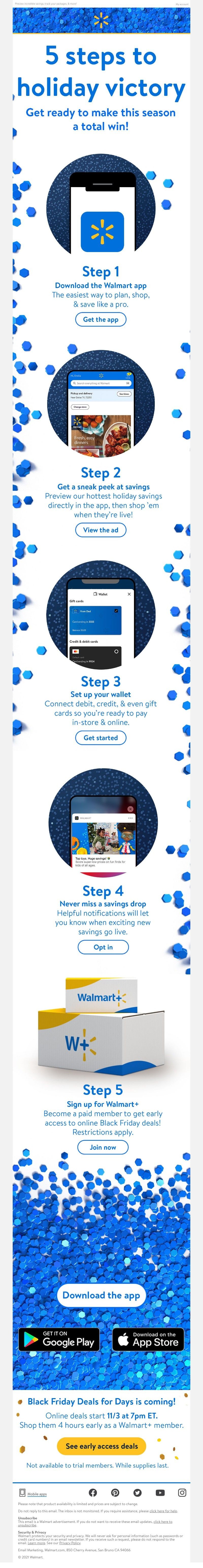
Task: Tap the Get the app button
Action: (100, 319)
